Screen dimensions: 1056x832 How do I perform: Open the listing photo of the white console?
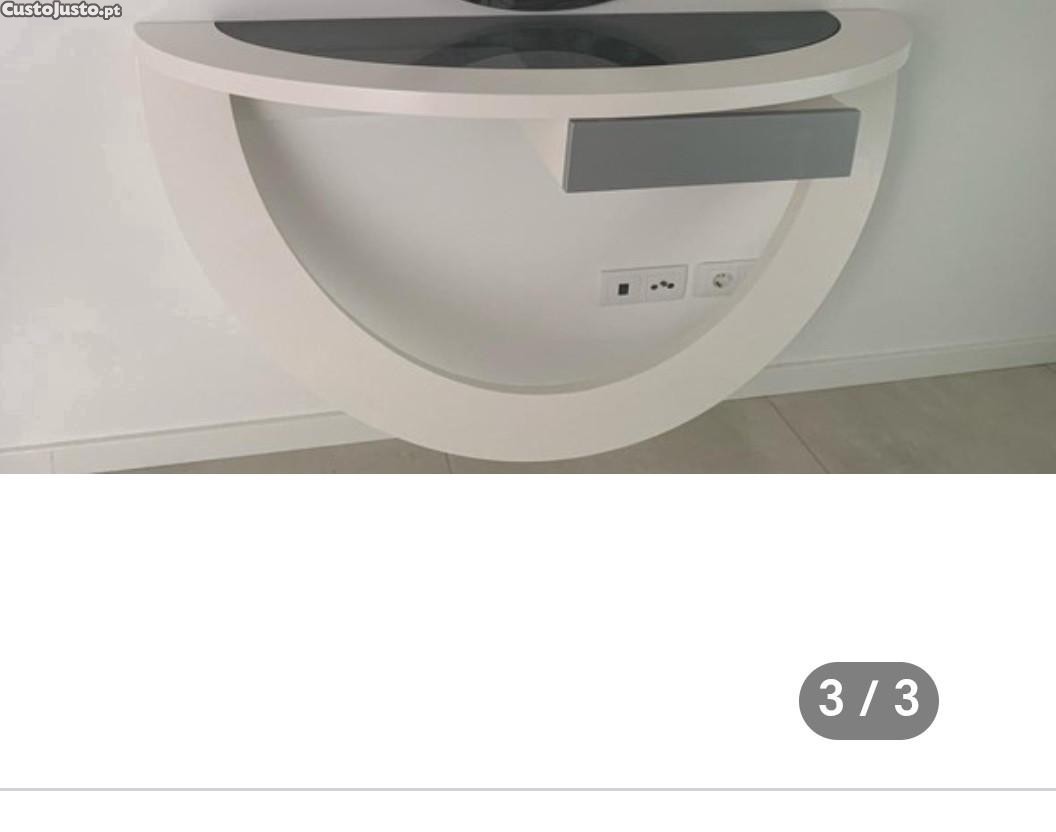528,236
